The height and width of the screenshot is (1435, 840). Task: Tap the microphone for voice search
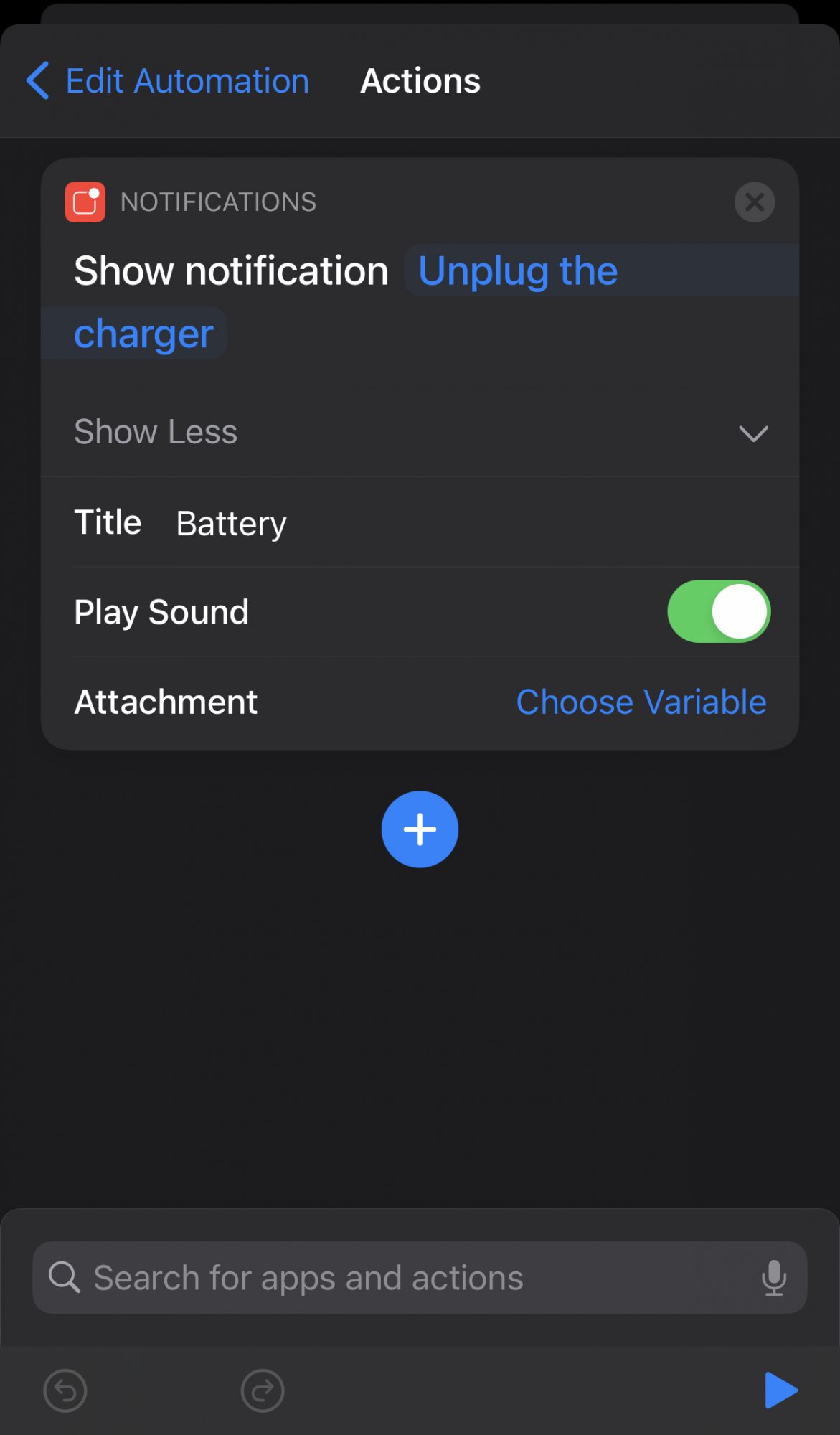774,1278
